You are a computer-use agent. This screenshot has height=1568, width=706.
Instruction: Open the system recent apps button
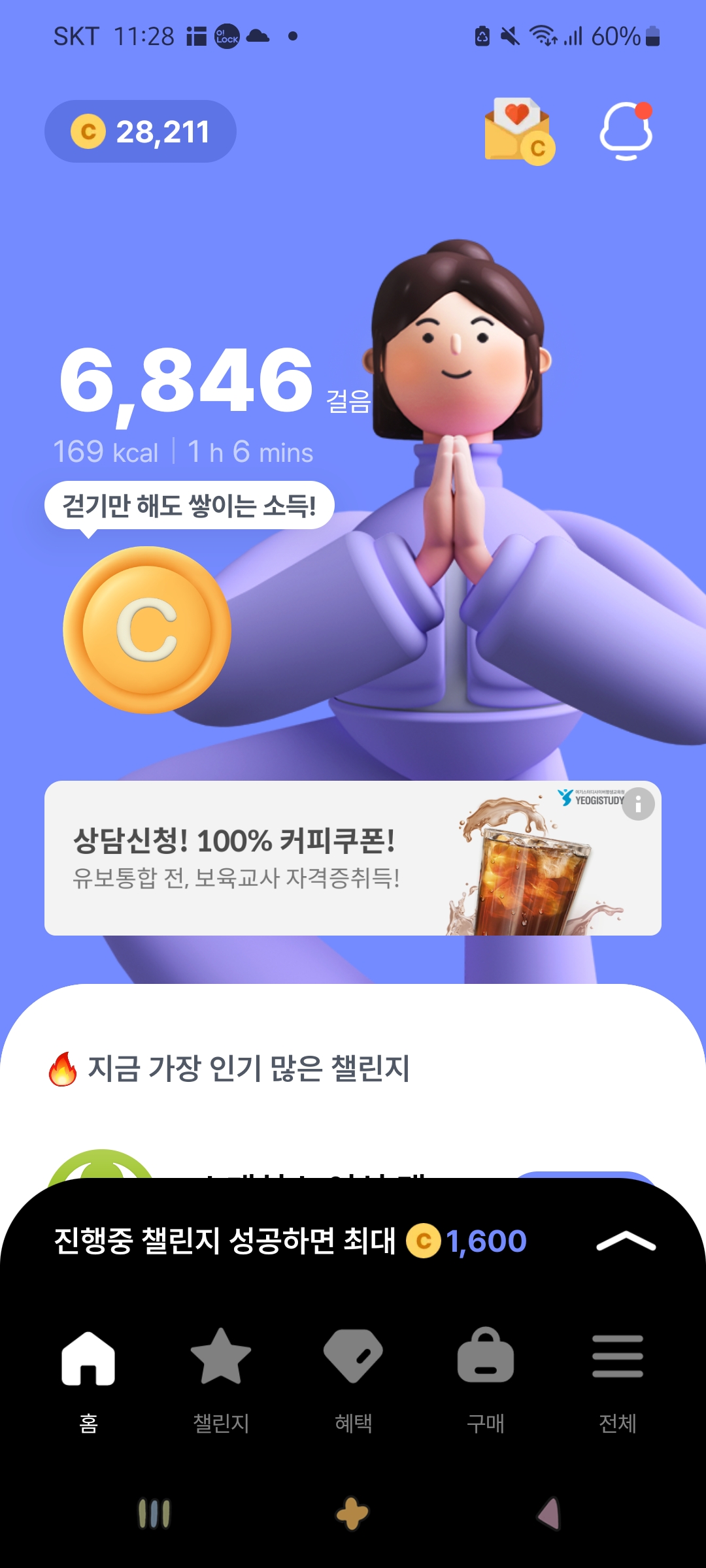[154, 1514]
